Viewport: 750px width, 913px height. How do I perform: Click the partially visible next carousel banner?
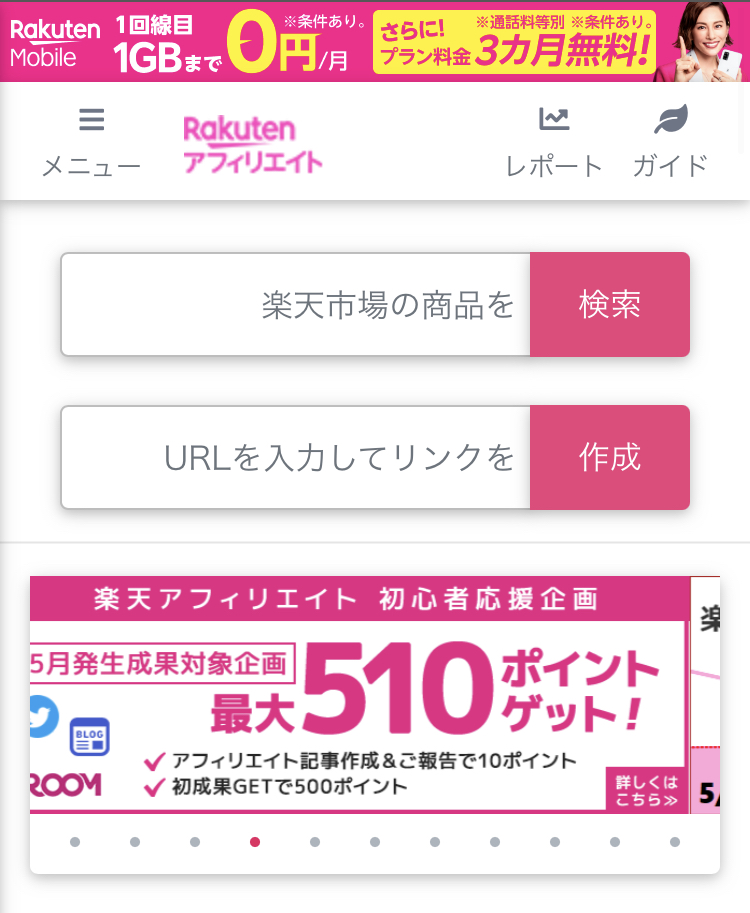point(706,695)
